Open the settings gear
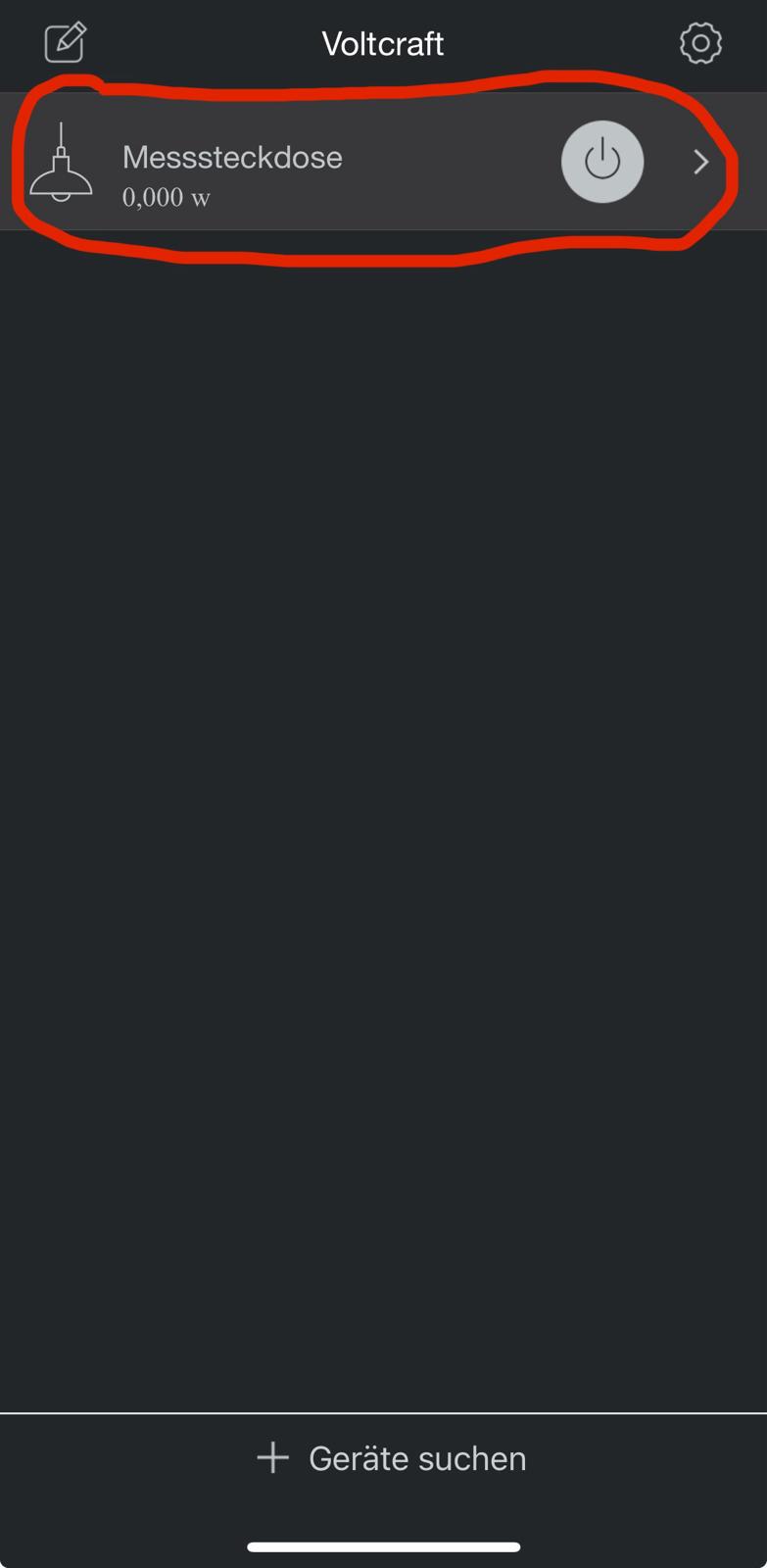767x1568 pixels. tap(700, 43)
